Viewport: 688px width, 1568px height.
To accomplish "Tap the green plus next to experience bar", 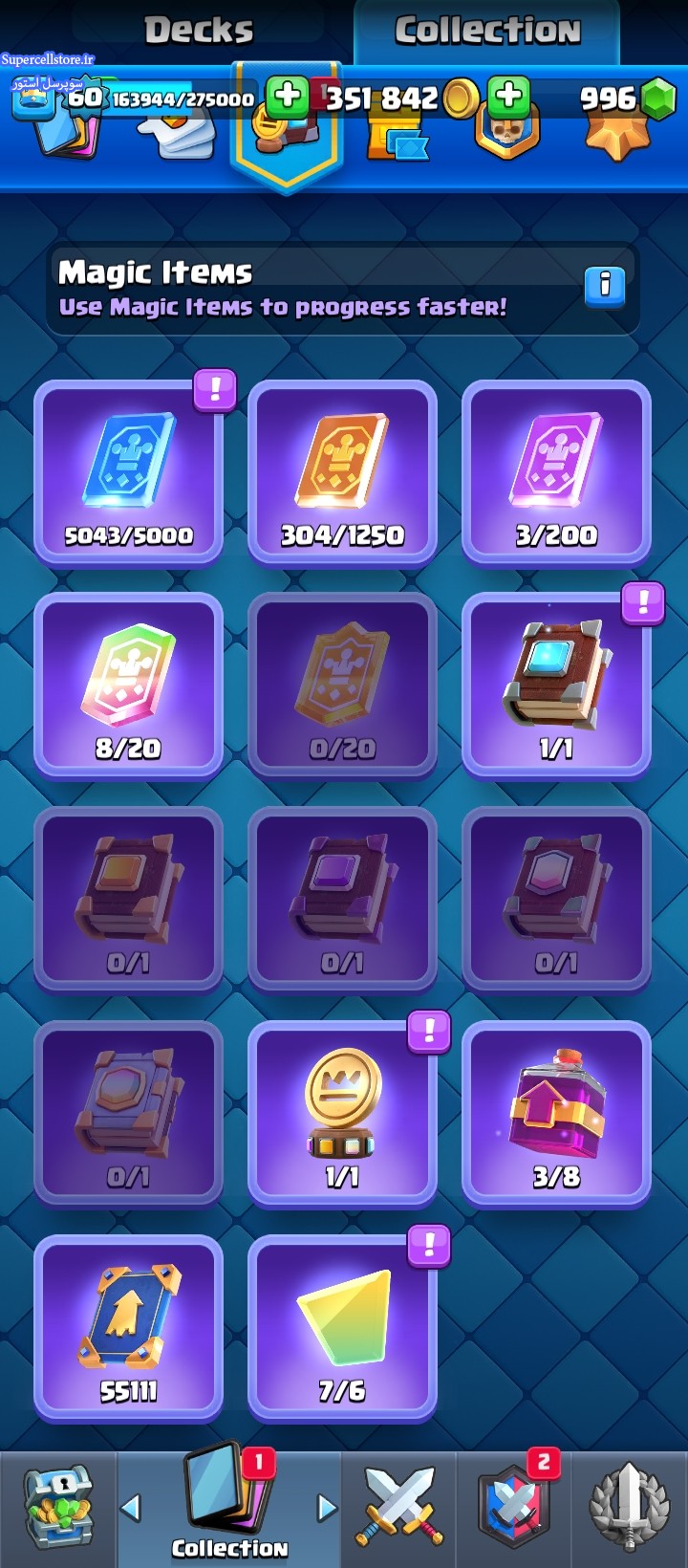I will point(287,96).
